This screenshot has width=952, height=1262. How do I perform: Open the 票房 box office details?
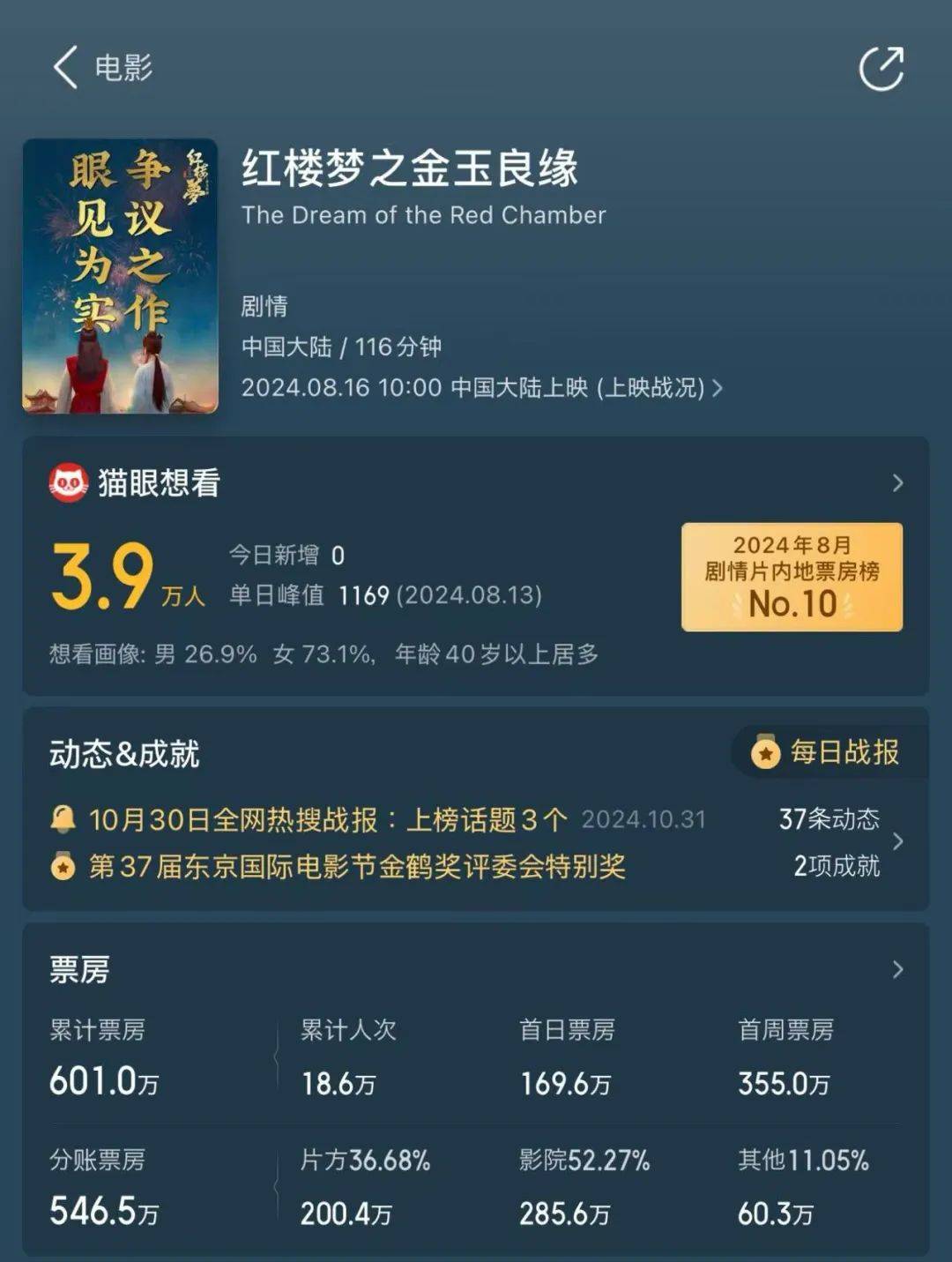tap(897, 970)
